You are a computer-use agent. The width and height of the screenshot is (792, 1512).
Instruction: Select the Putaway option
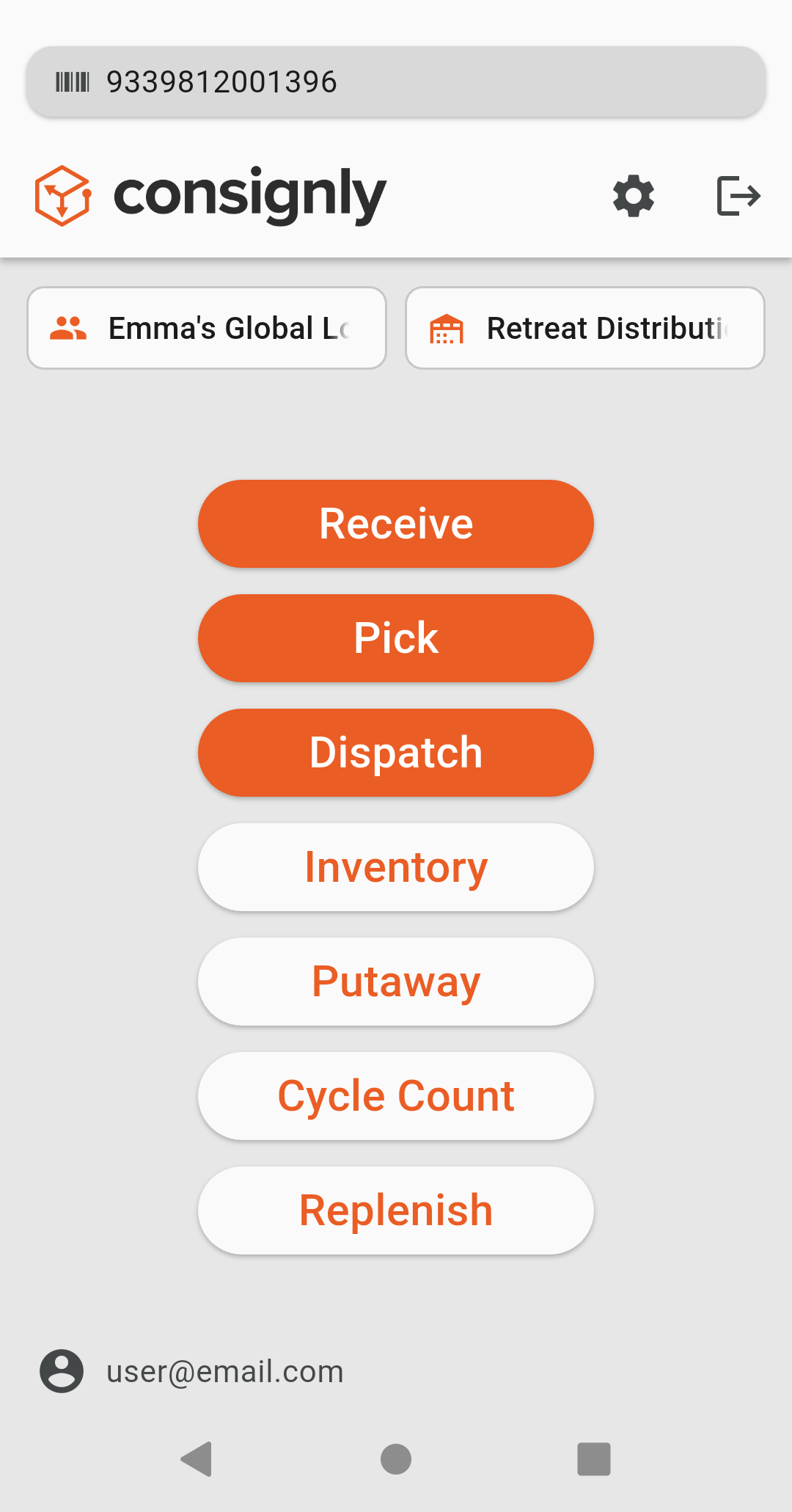click(396, 982)
